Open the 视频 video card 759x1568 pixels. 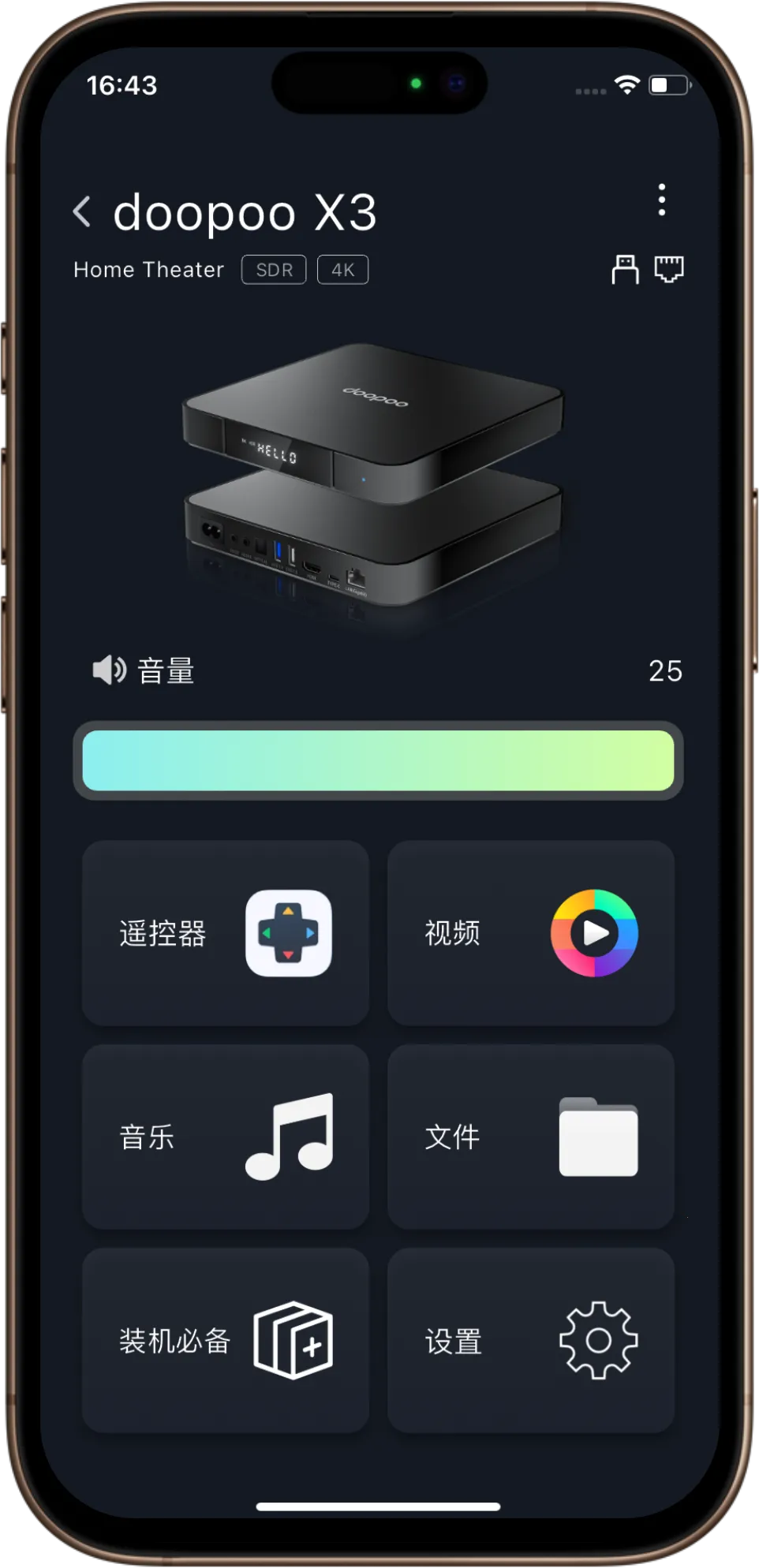(x=531, y=933)
